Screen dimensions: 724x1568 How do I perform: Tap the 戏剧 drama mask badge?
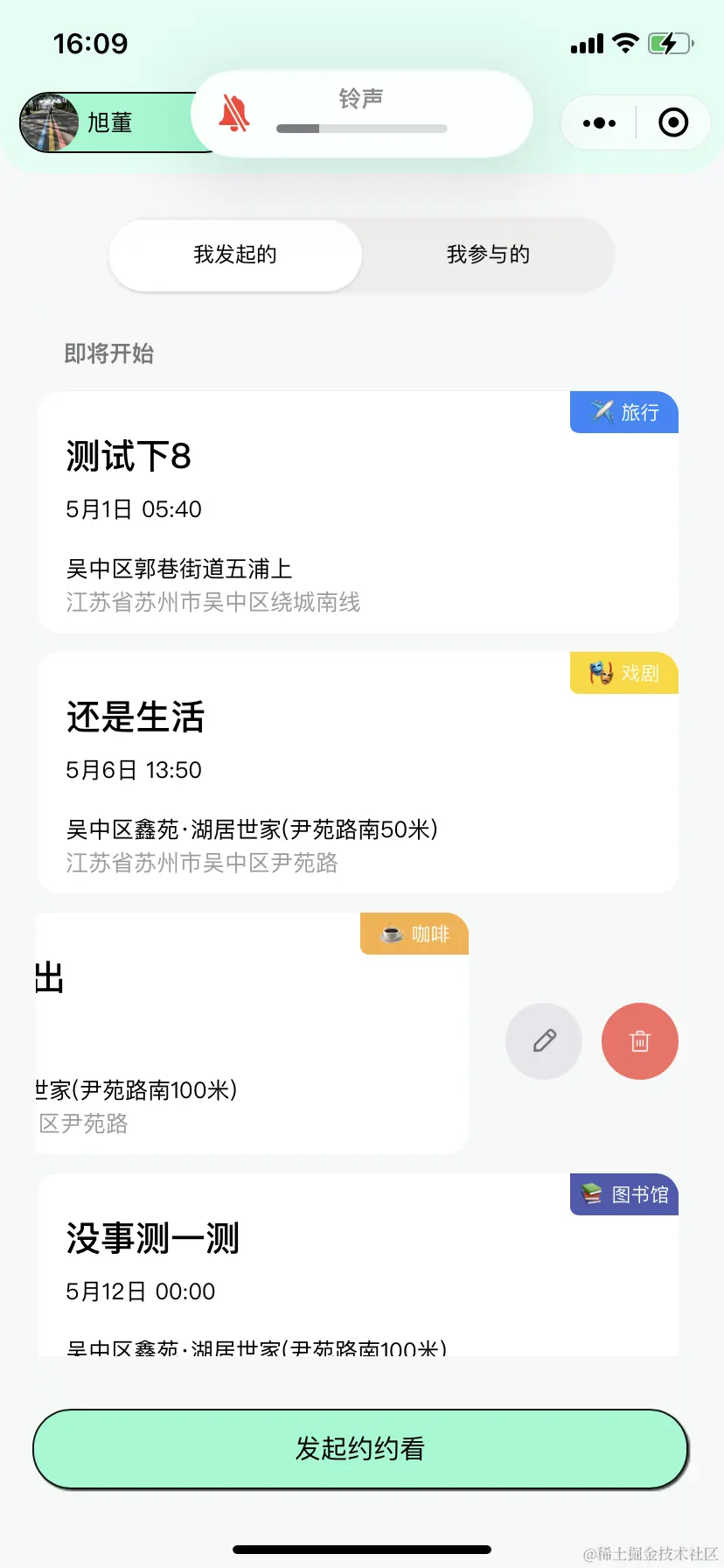tap(623, 673)
